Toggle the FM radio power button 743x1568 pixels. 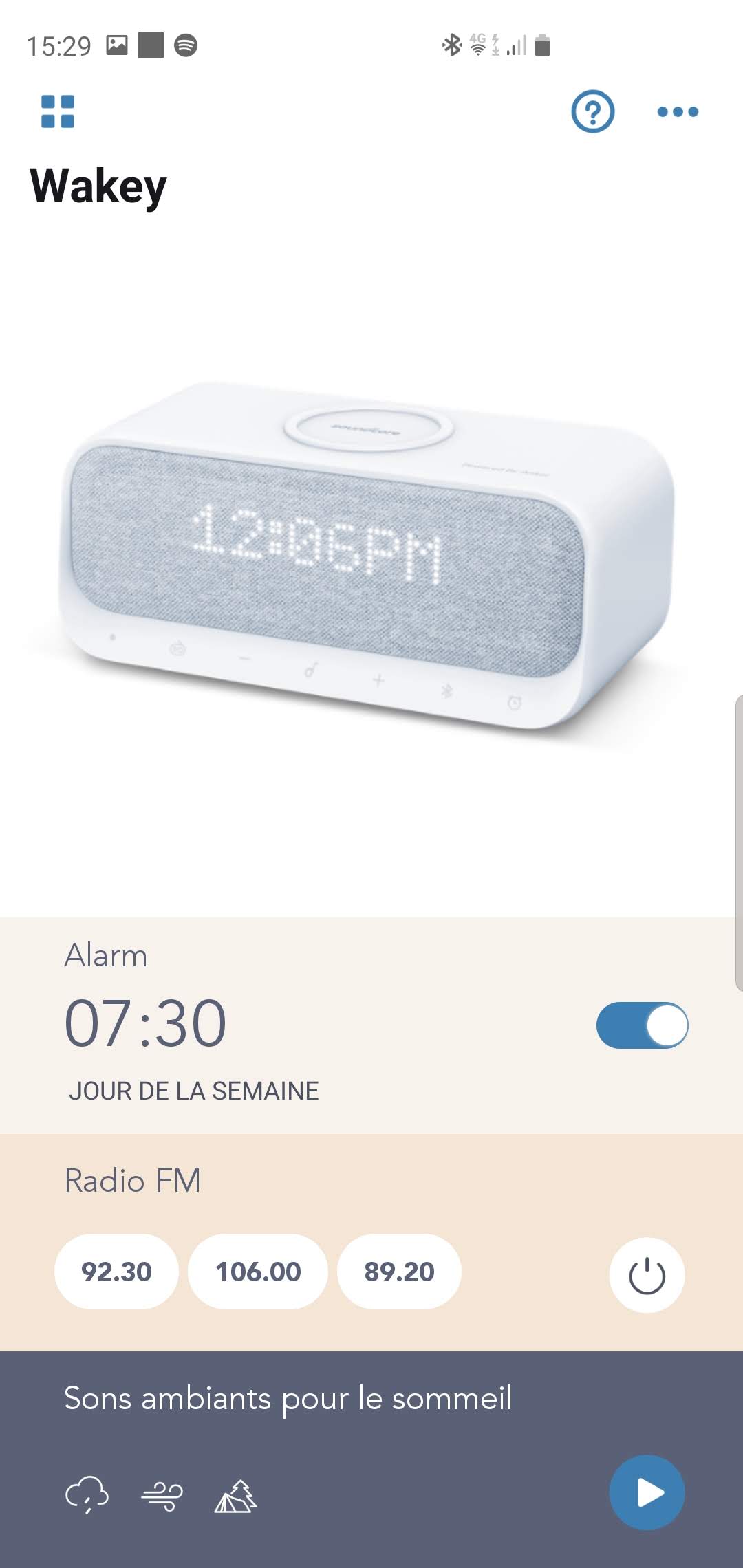click(x=647, y=1276)
